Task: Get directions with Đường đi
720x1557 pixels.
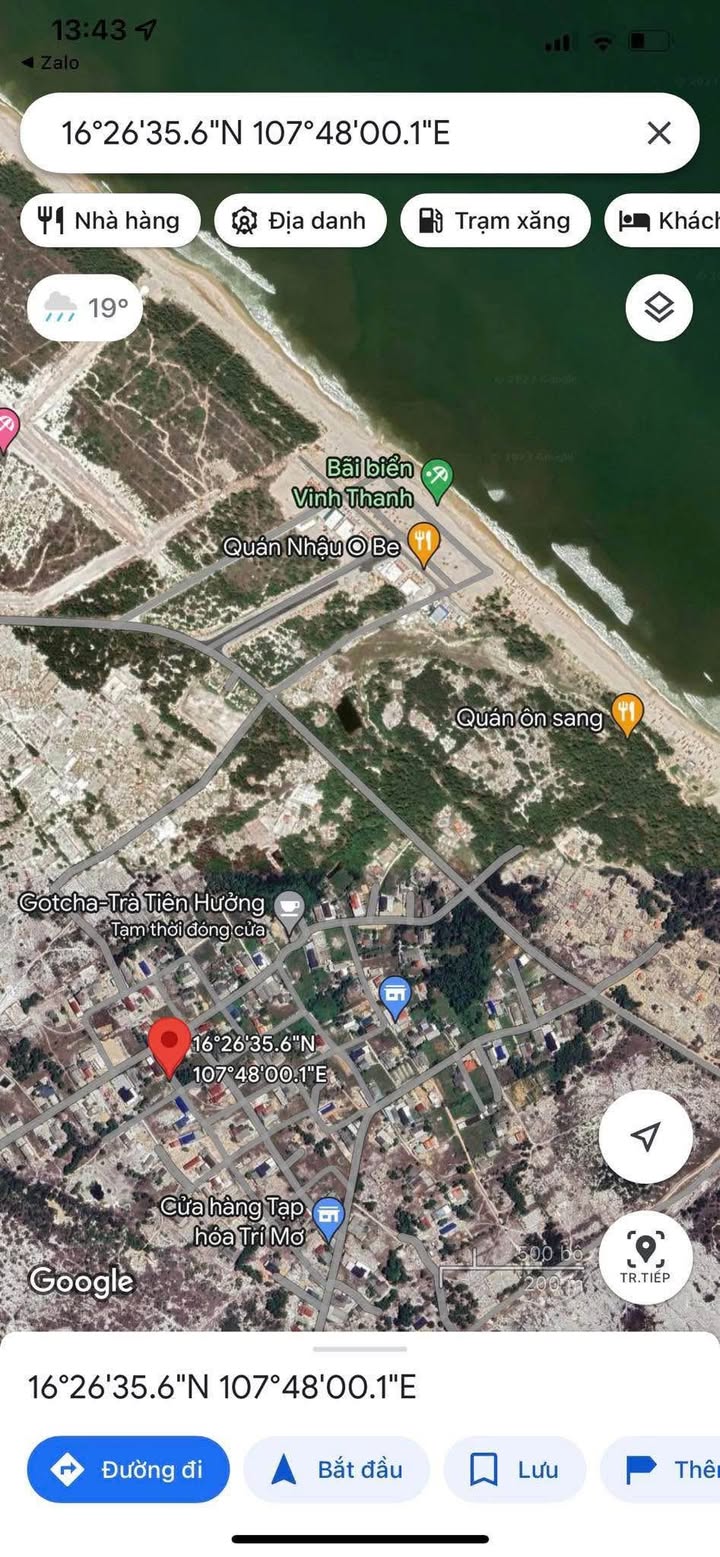Action: [x=128, y=1469]
